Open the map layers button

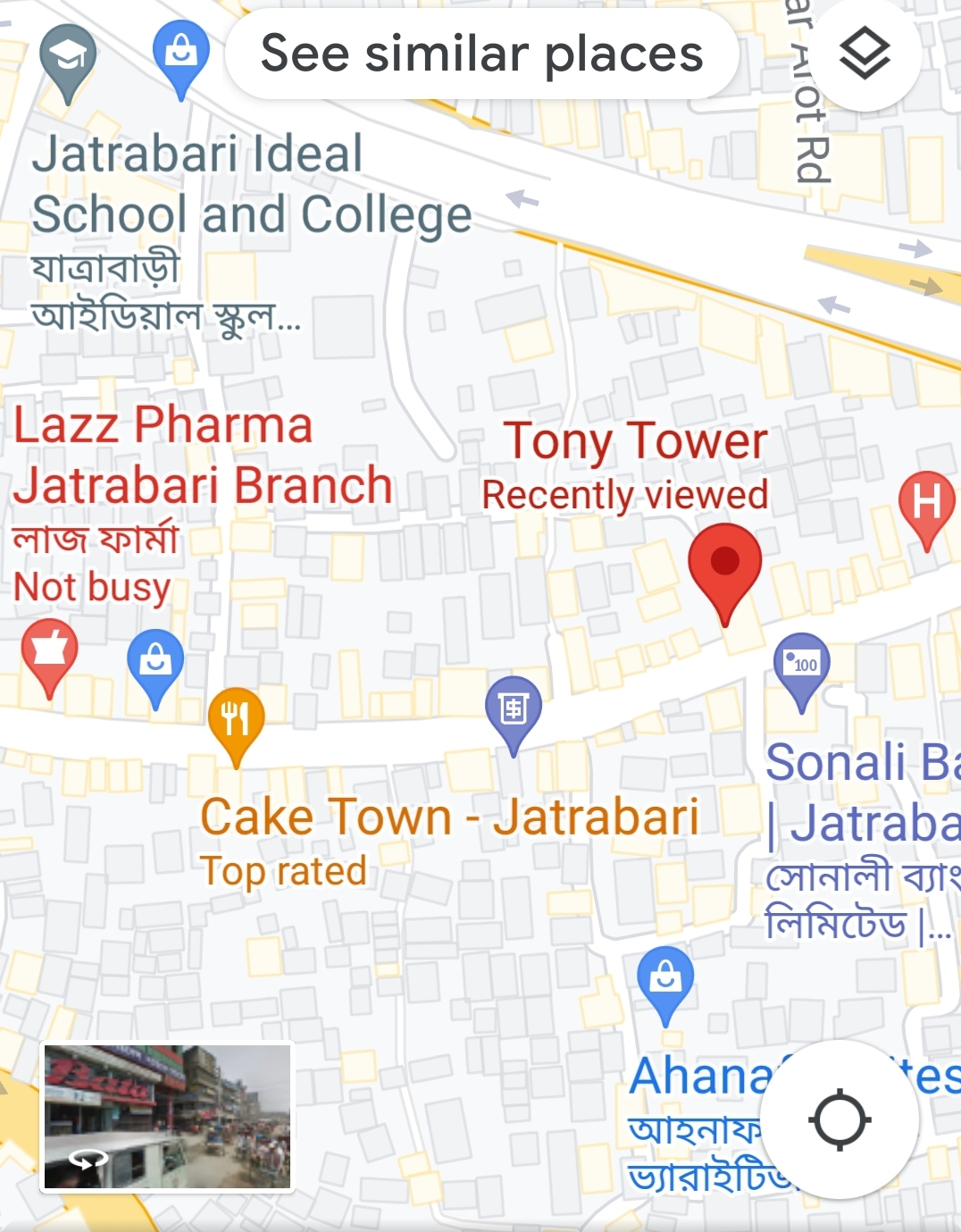[x=865, y=54]
